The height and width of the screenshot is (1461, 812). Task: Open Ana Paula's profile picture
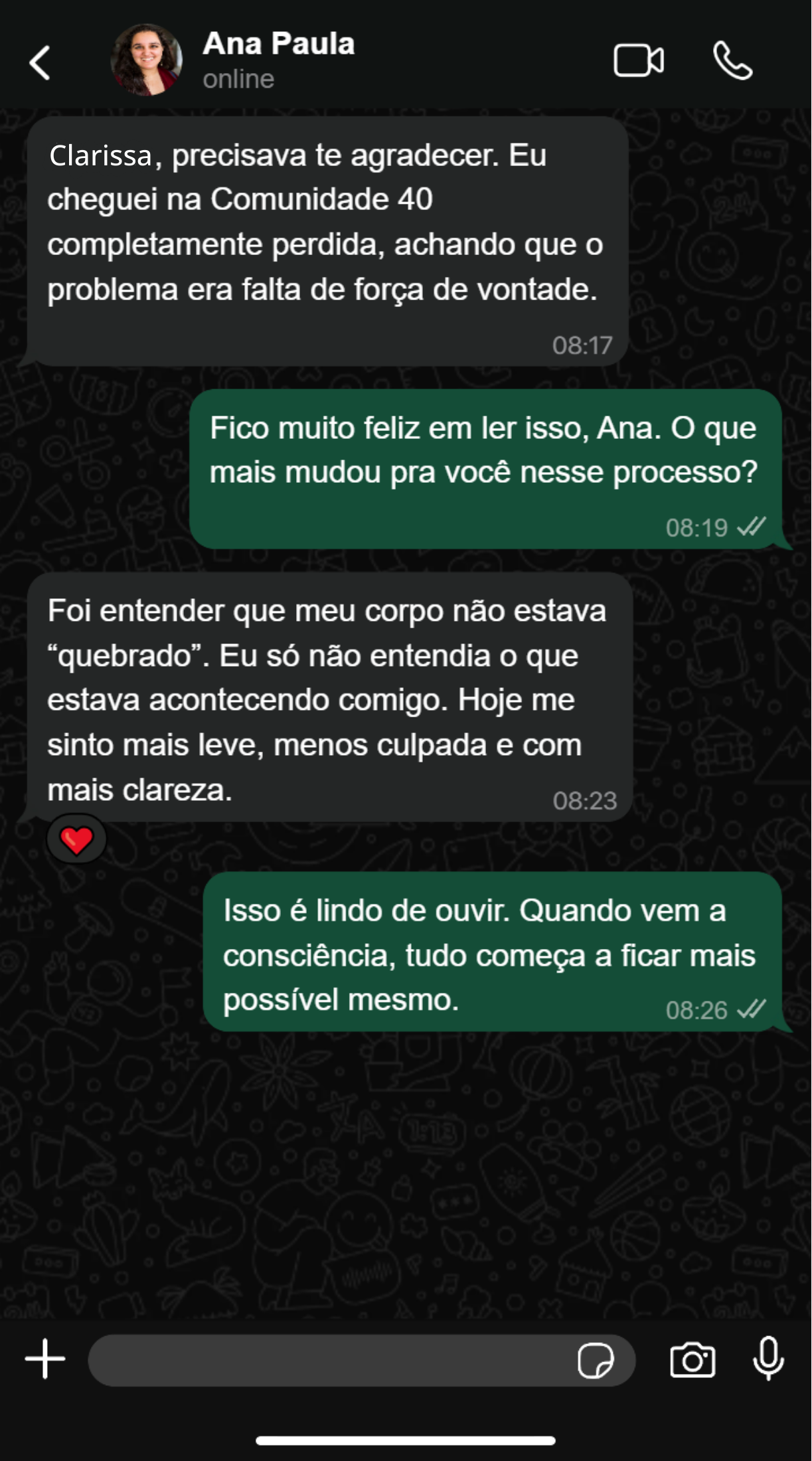(147, 60)
